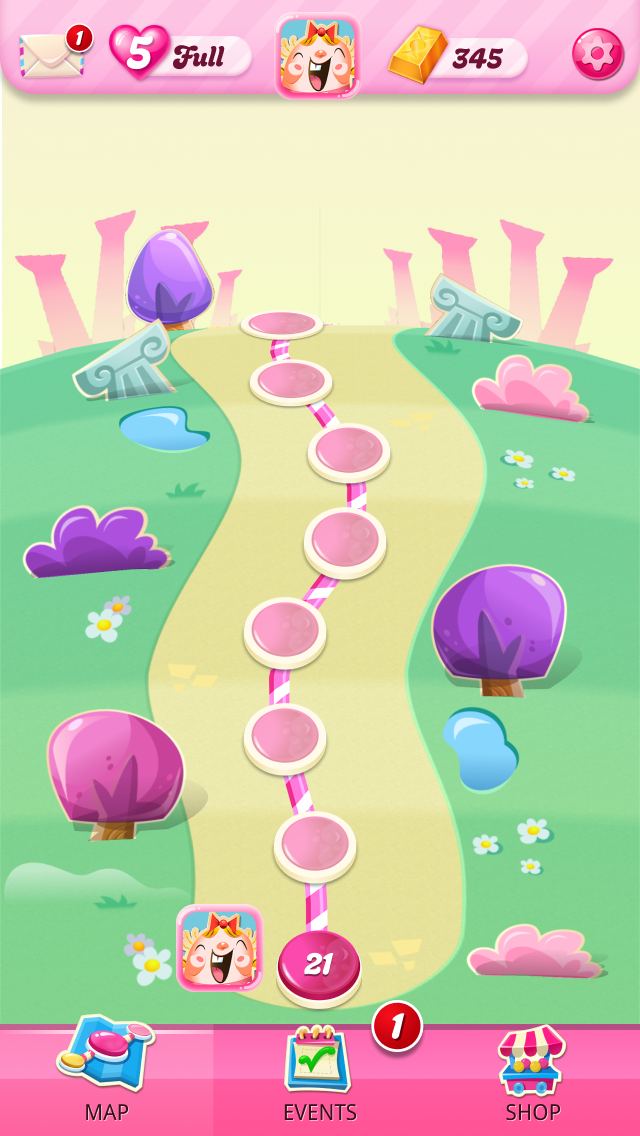Open the player profile avatar

(318, 55)
